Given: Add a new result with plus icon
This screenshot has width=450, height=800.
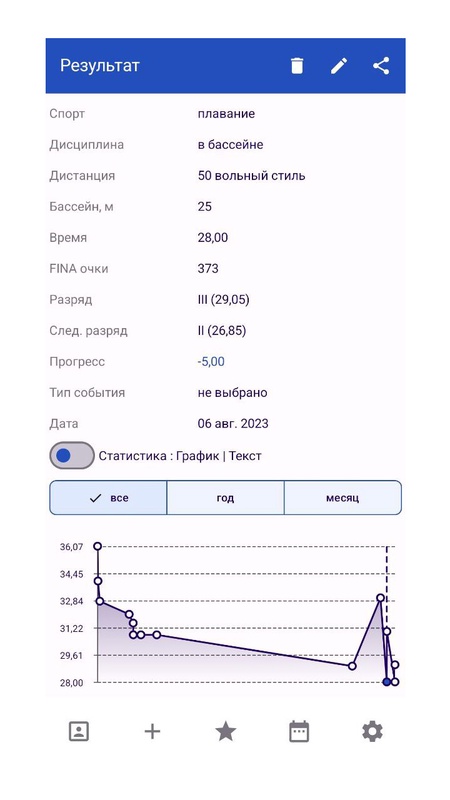Looking at the screenshot, I should click(x=152, y=732).
